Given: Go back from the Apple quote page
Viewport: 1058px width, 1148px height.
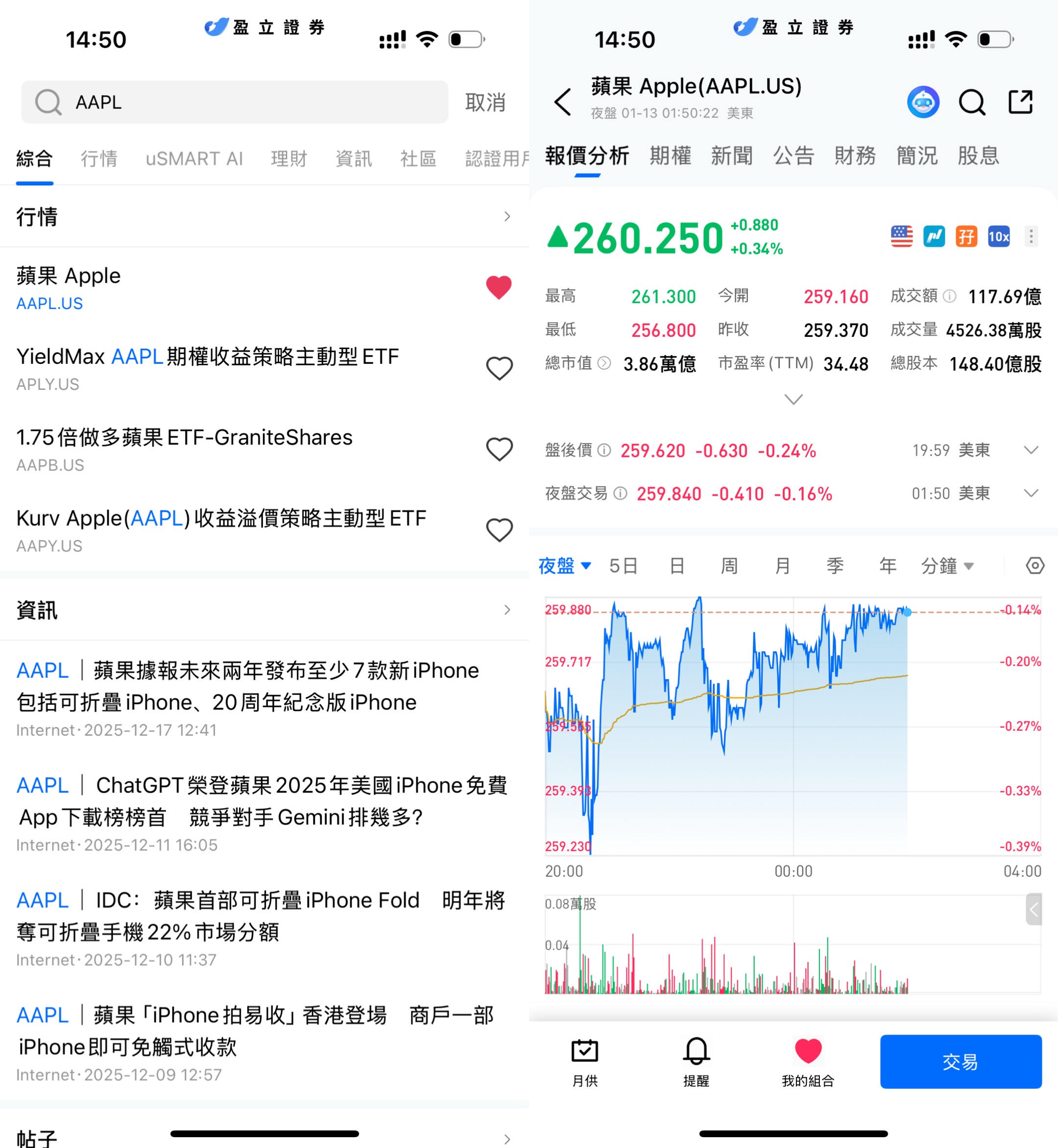Looking at the screenshot, I should click(563, 102).
